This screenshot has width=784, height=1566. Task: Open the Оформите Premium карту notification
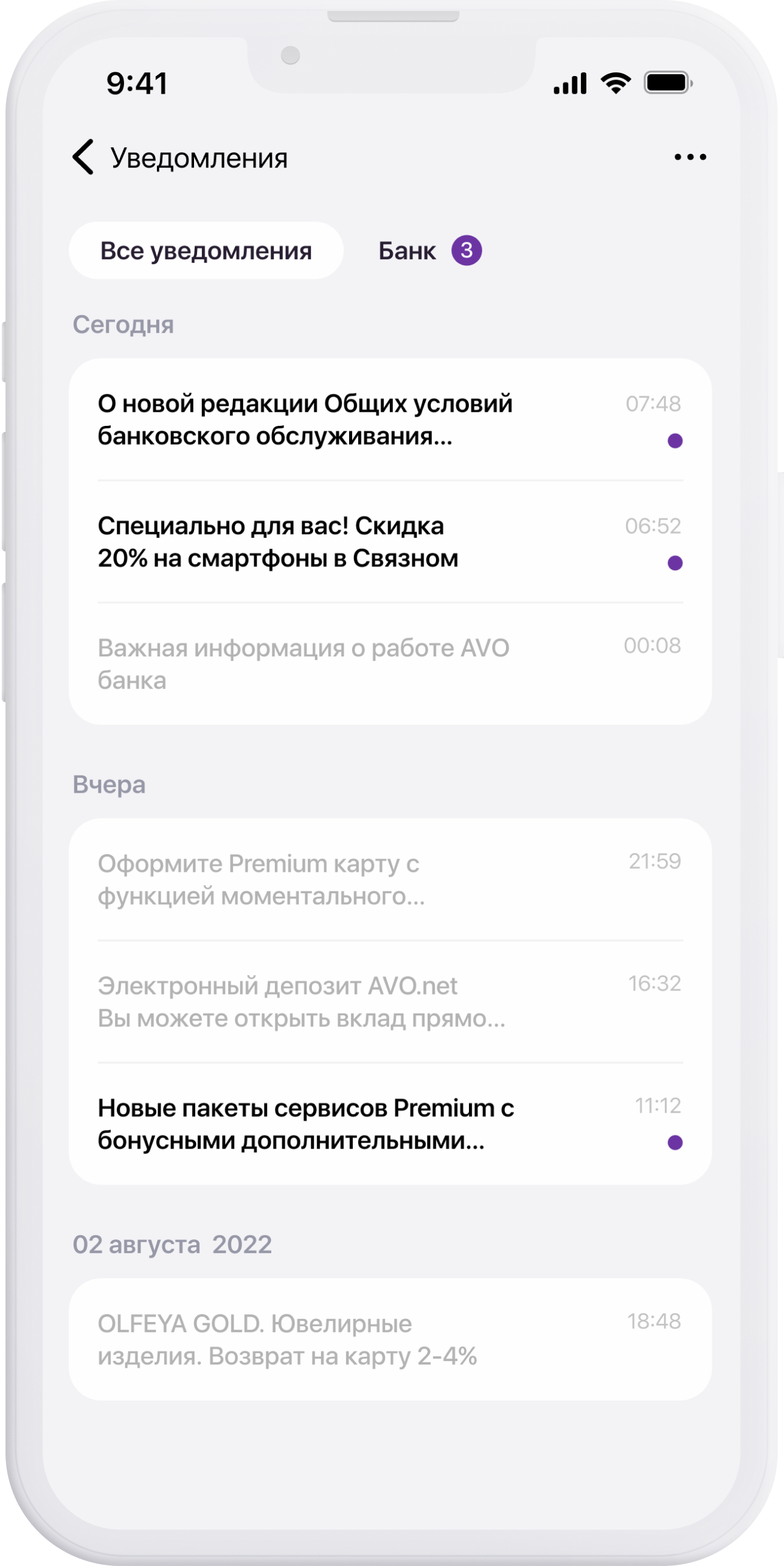click(x=389, y=880)
